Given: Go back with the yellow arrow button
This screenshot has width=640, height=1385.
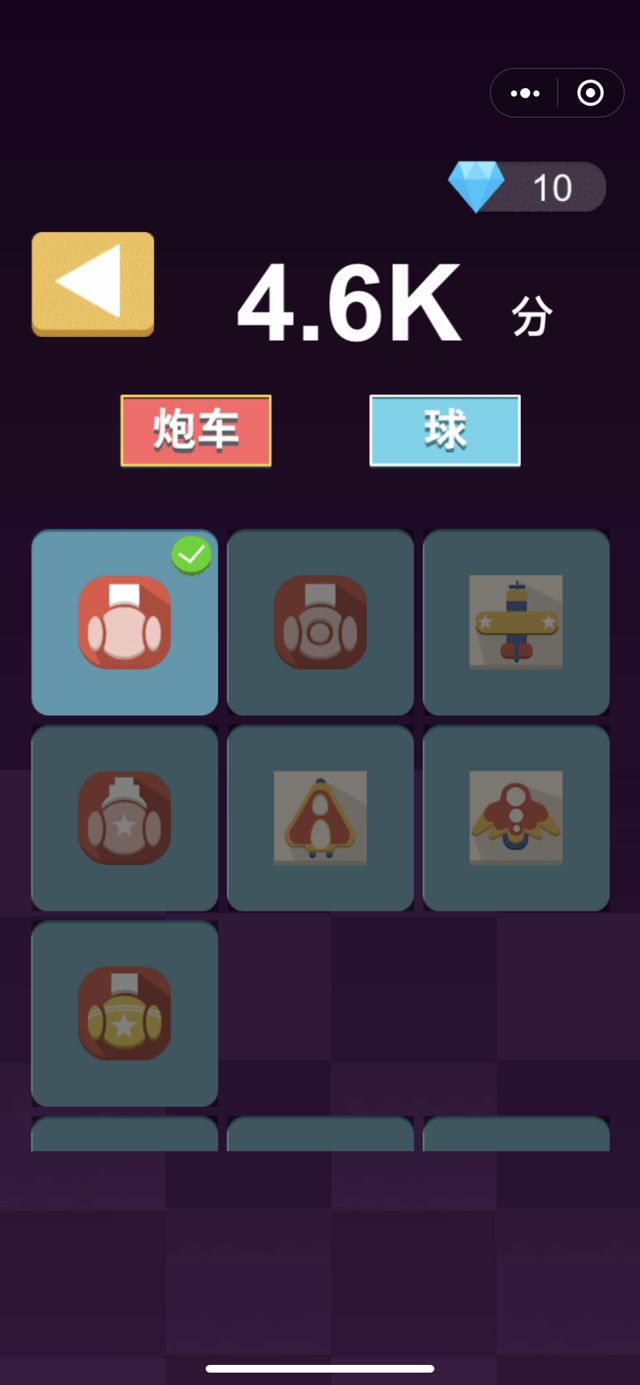Looking at the screenshot, I should coord(93,284).
